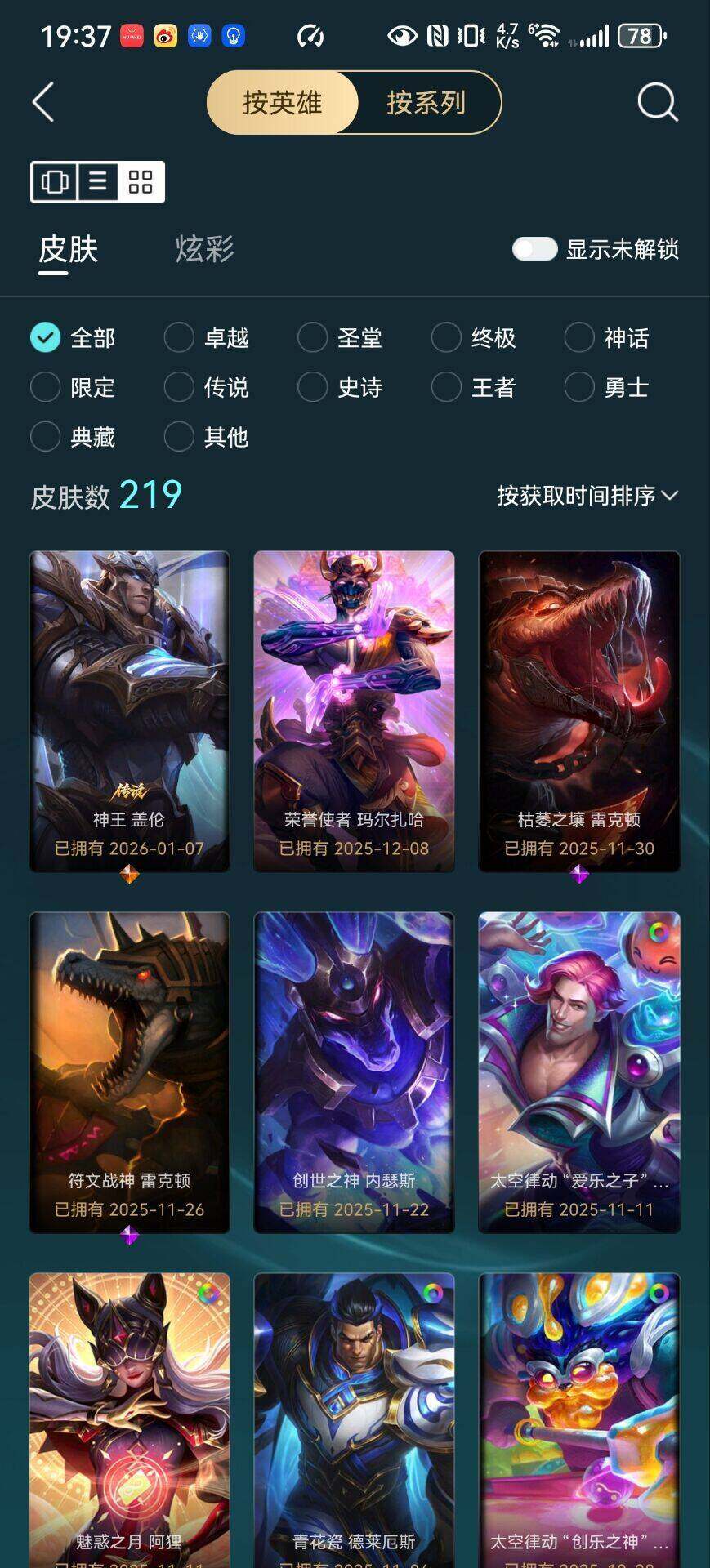This screenshot has width=710, height=1568.
Task: Open the 荣誉使者 玛尔扎哈 skin card
Action: (354, 710)
